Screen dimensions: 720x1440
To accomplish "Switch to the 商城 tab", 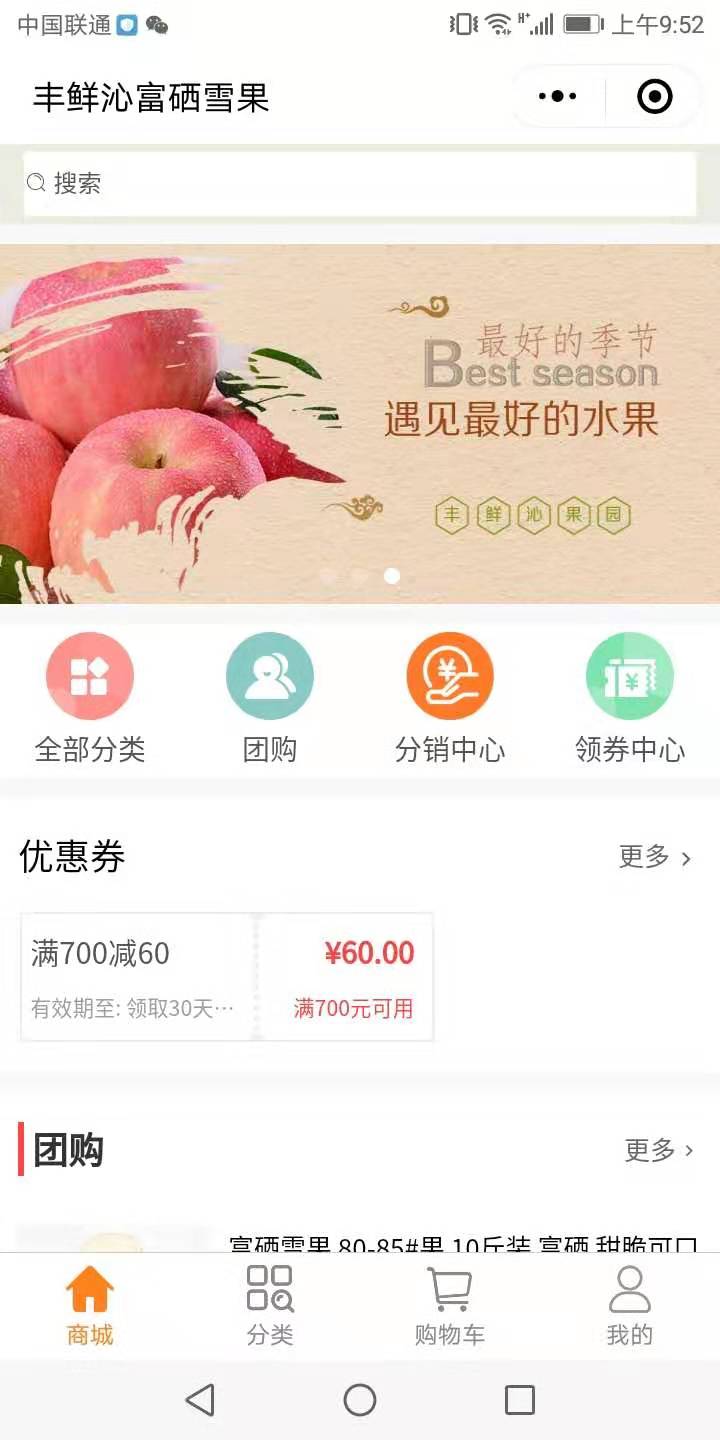I will (x=90, y=1306).
